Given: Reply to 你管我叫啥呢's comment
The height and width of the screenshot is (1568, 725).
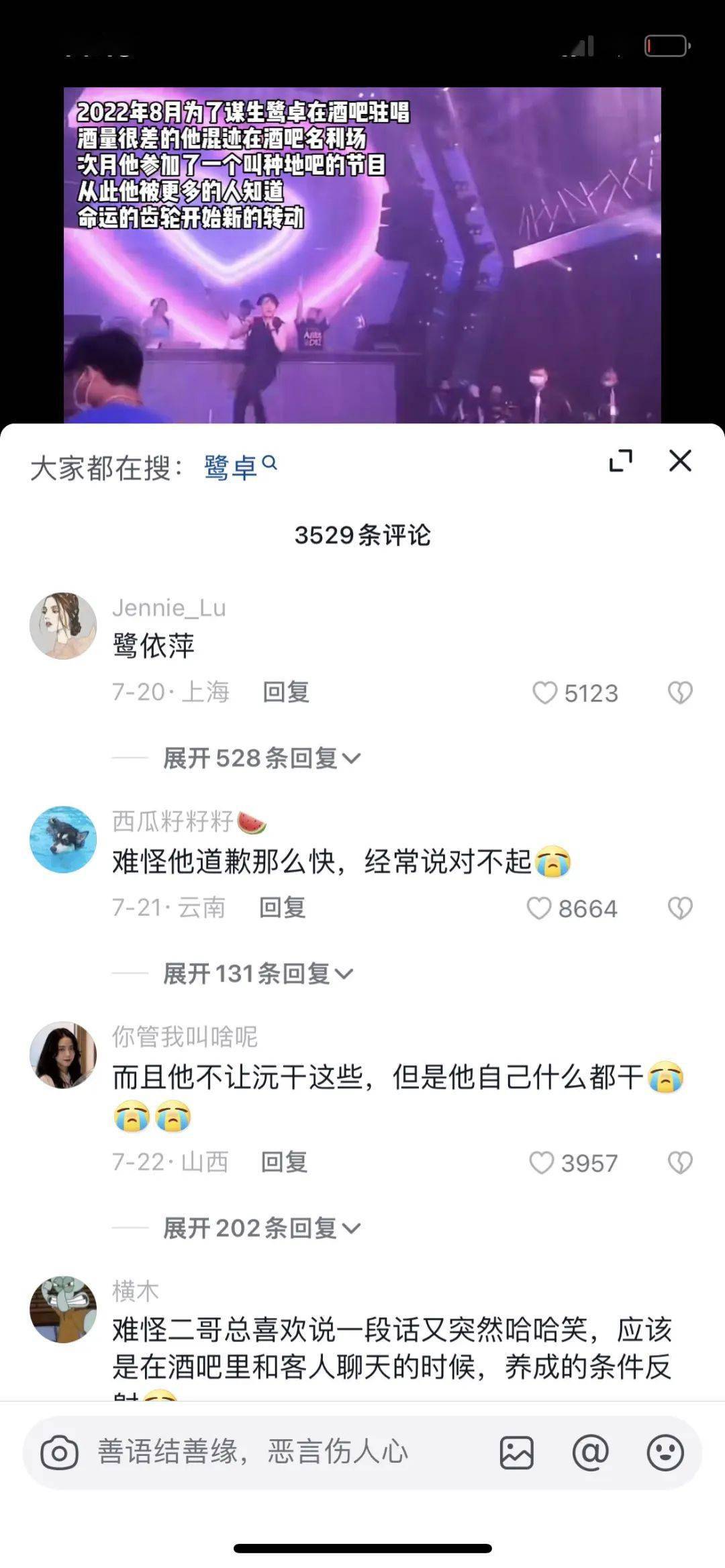Looking at the screenshot, I should coord(284,1162).
